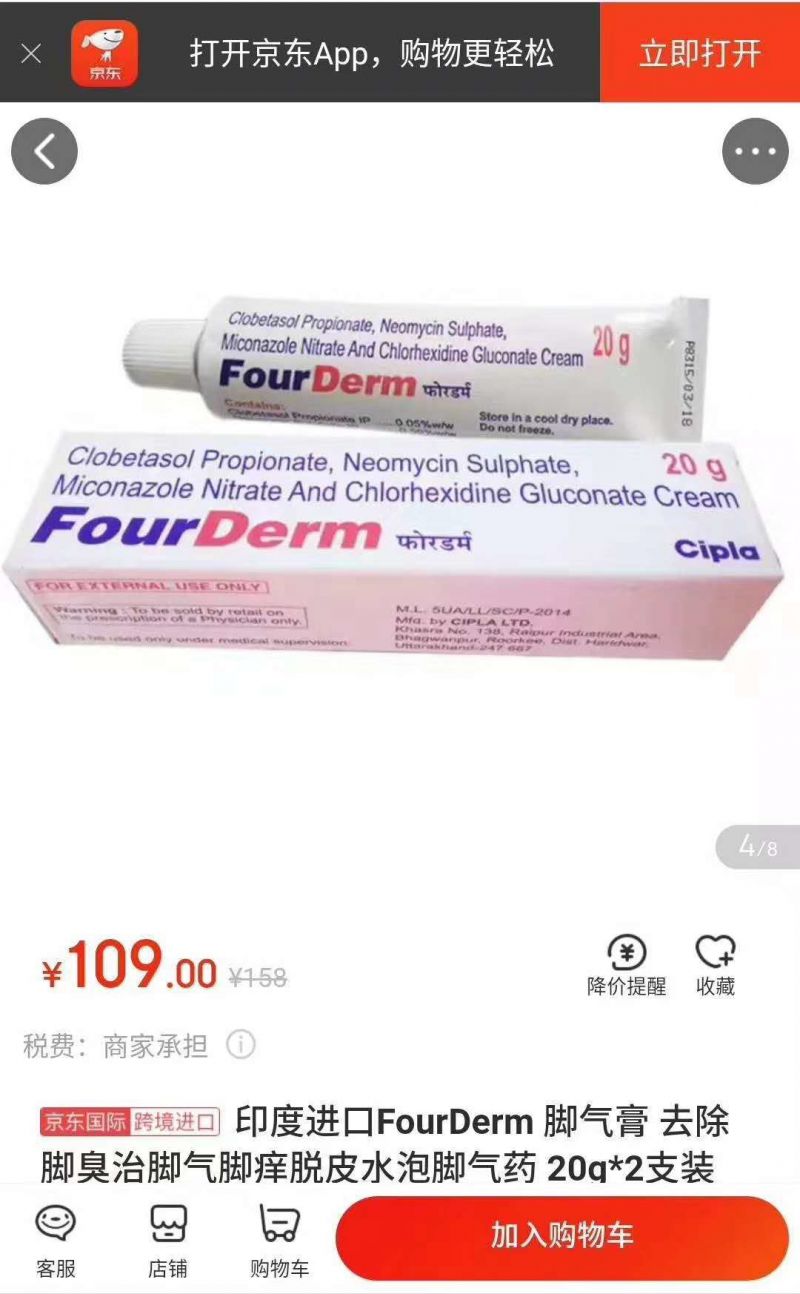Open the tax fee info icon
This screenshot has height=1294, width=800.
[240, 1046]
